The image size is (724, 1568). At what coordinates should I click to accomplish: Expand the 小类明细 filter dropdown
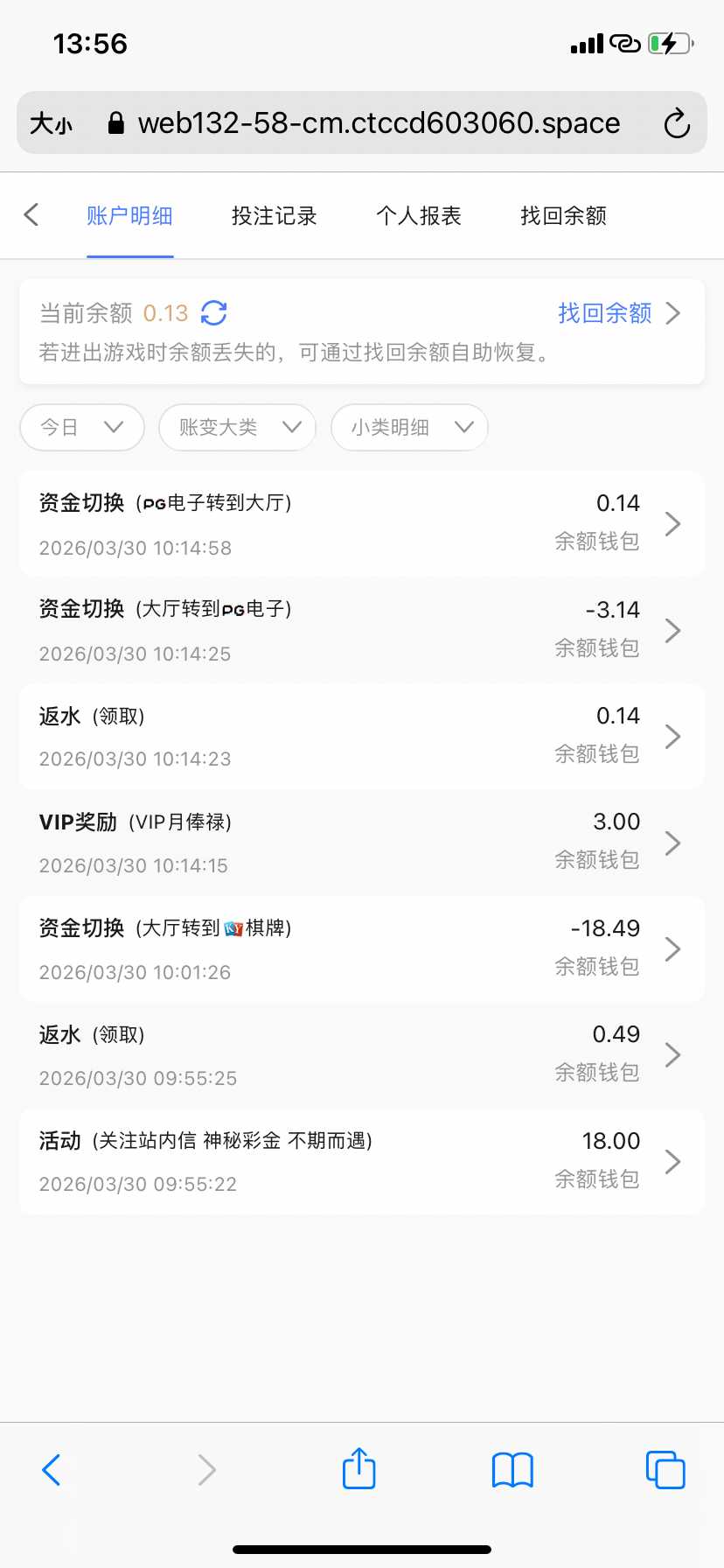click(409, 427)
